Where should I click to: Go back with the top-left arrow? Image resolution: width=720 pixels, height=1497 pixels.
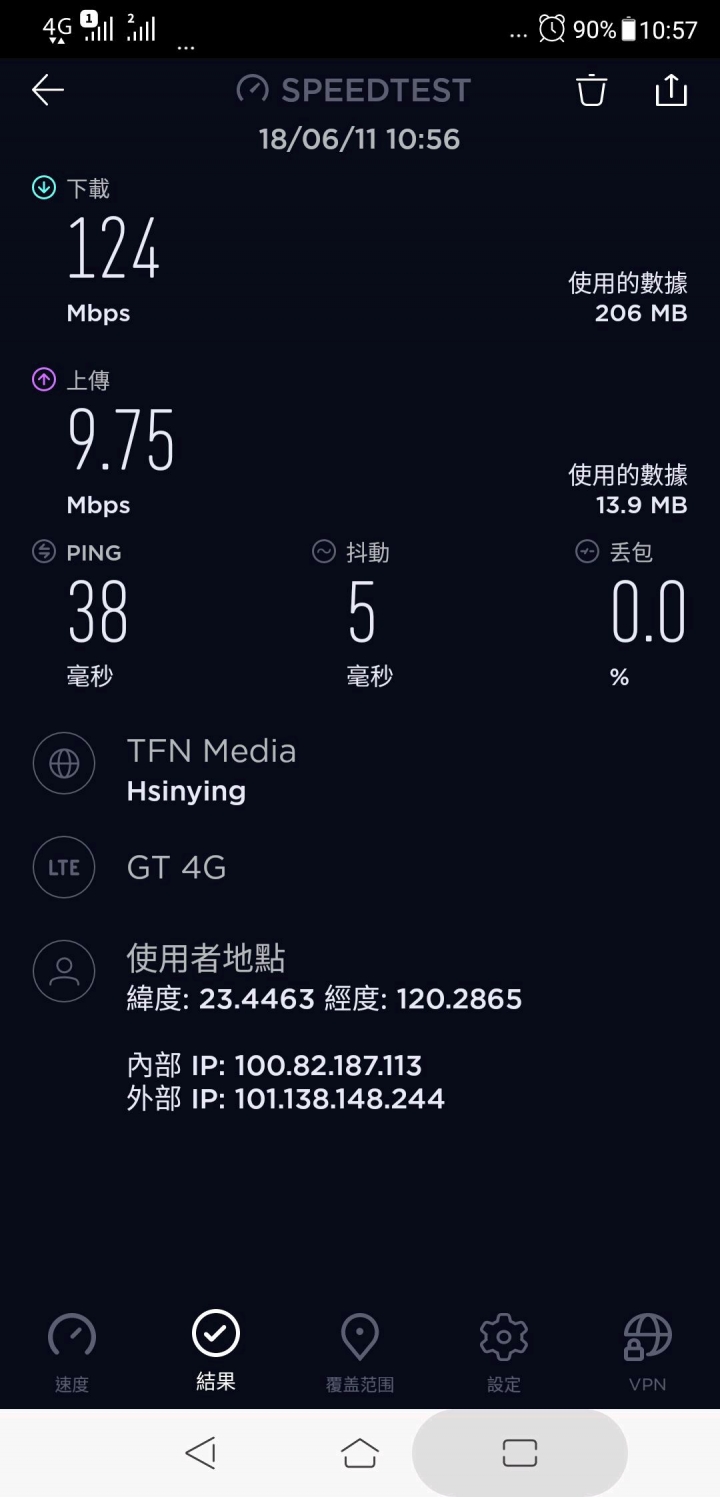pyautogui.click(x=48, y=90)
